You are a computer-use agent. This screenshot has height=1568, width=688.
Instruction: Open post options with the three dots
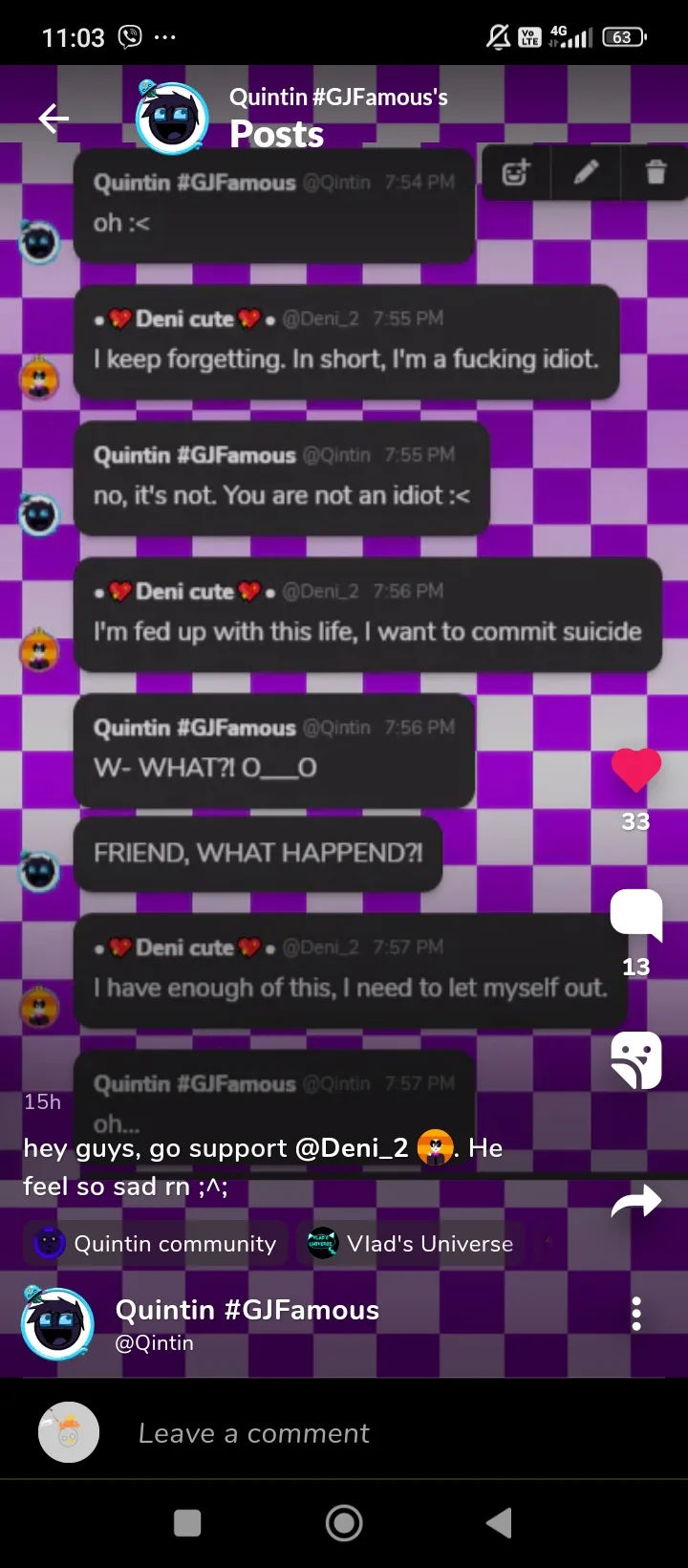(x=636, y=1315)
